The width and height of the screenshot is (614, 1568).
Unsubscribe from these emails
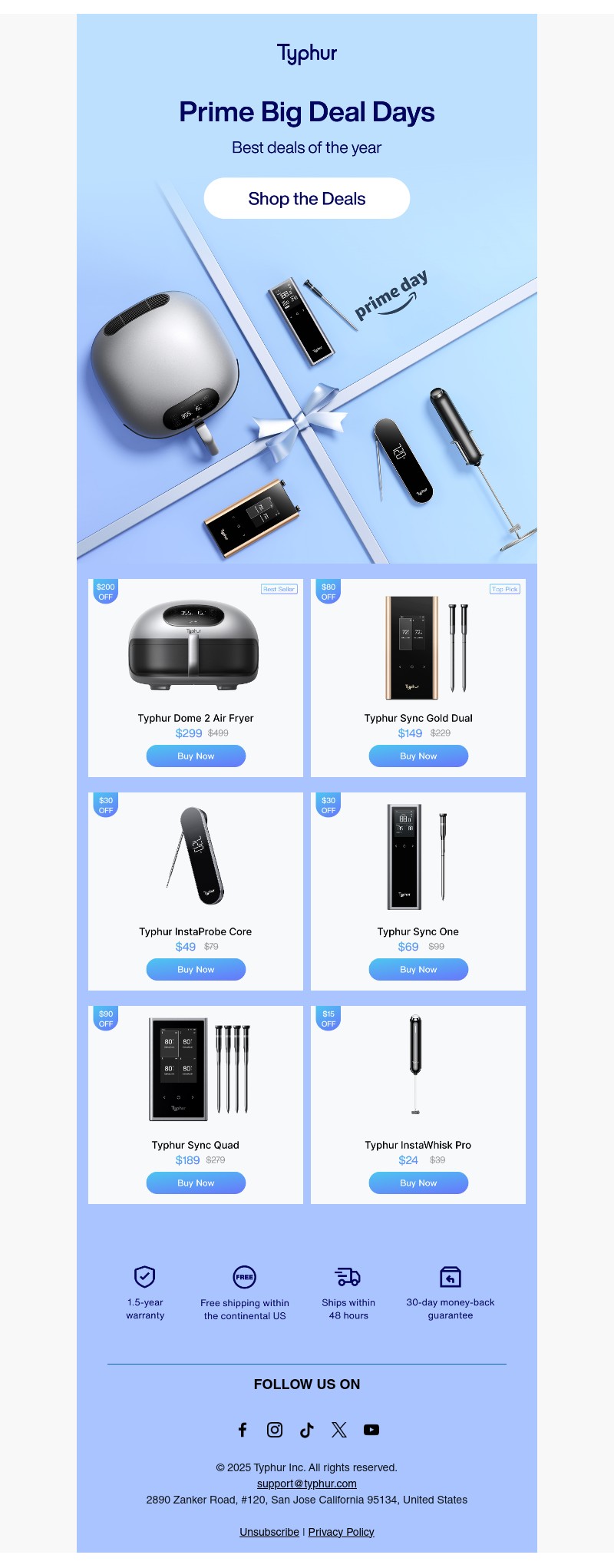pyautogui.click(x=269, y=1532)
